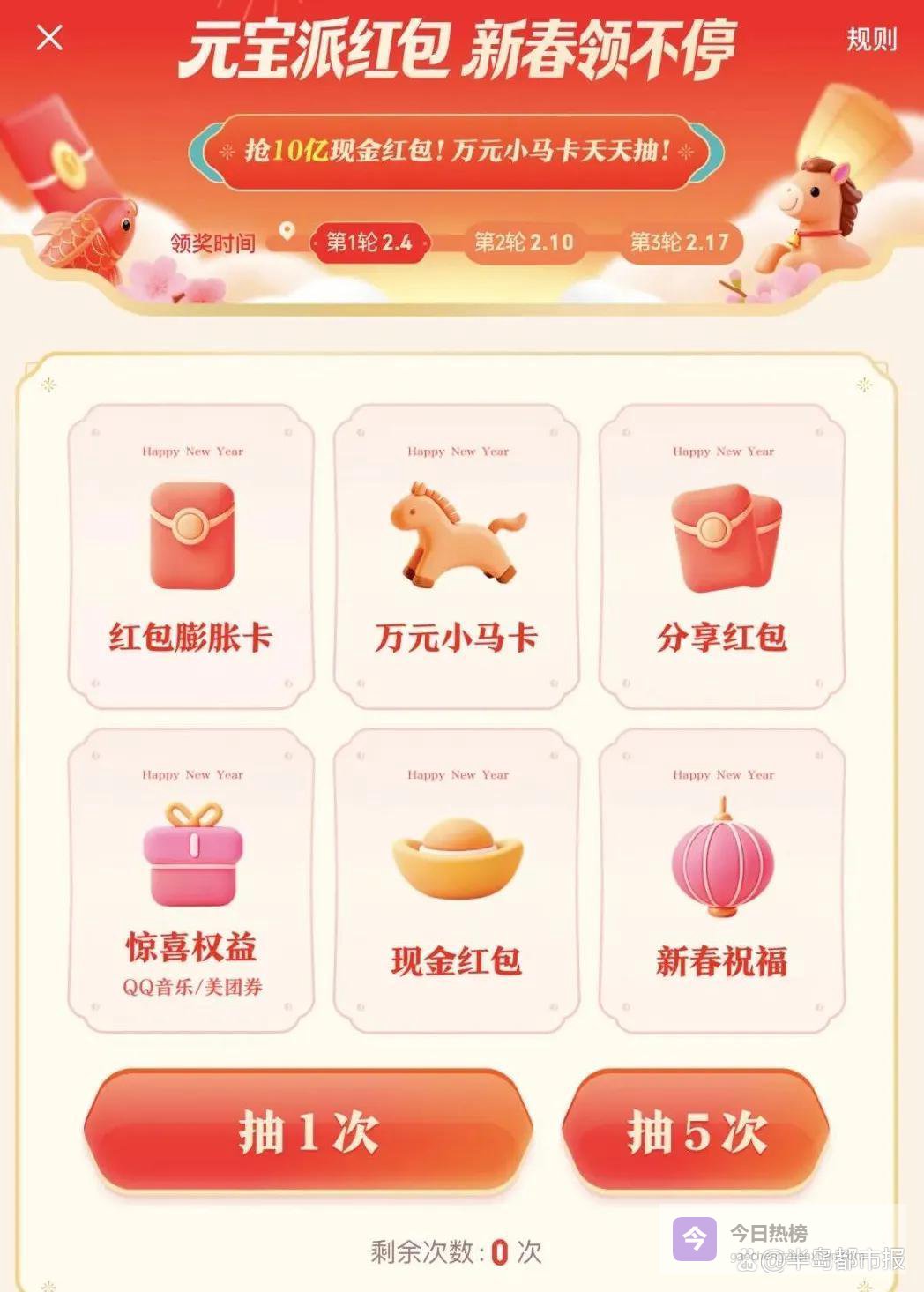This screenshot has width=924, height=1292.
Task: Open the 红包膨胀卡 card
Action: click(x=191, y=557)
